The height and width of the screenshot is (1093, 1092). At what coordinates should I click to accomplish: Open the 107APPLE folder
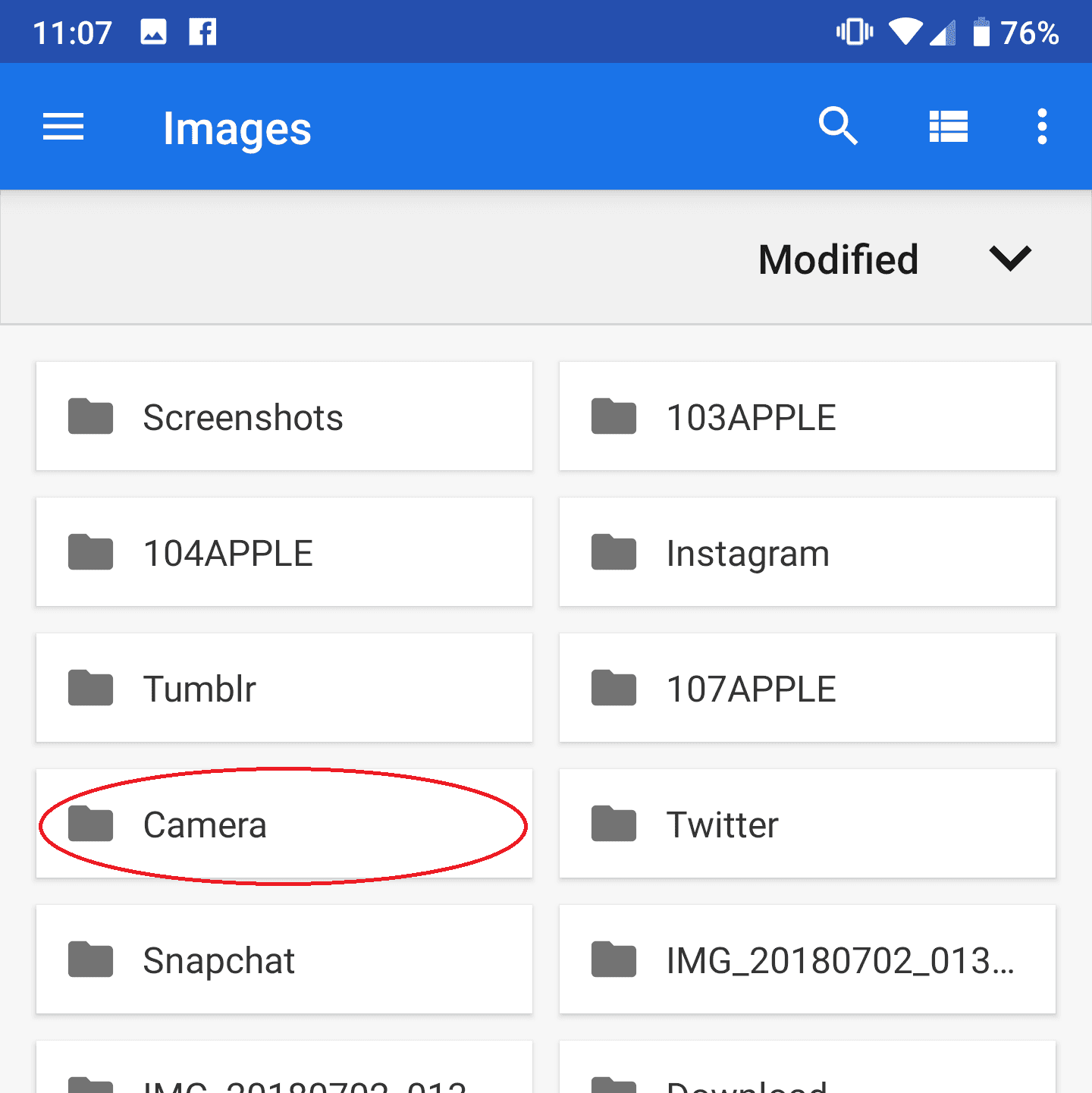coord(807,688)
